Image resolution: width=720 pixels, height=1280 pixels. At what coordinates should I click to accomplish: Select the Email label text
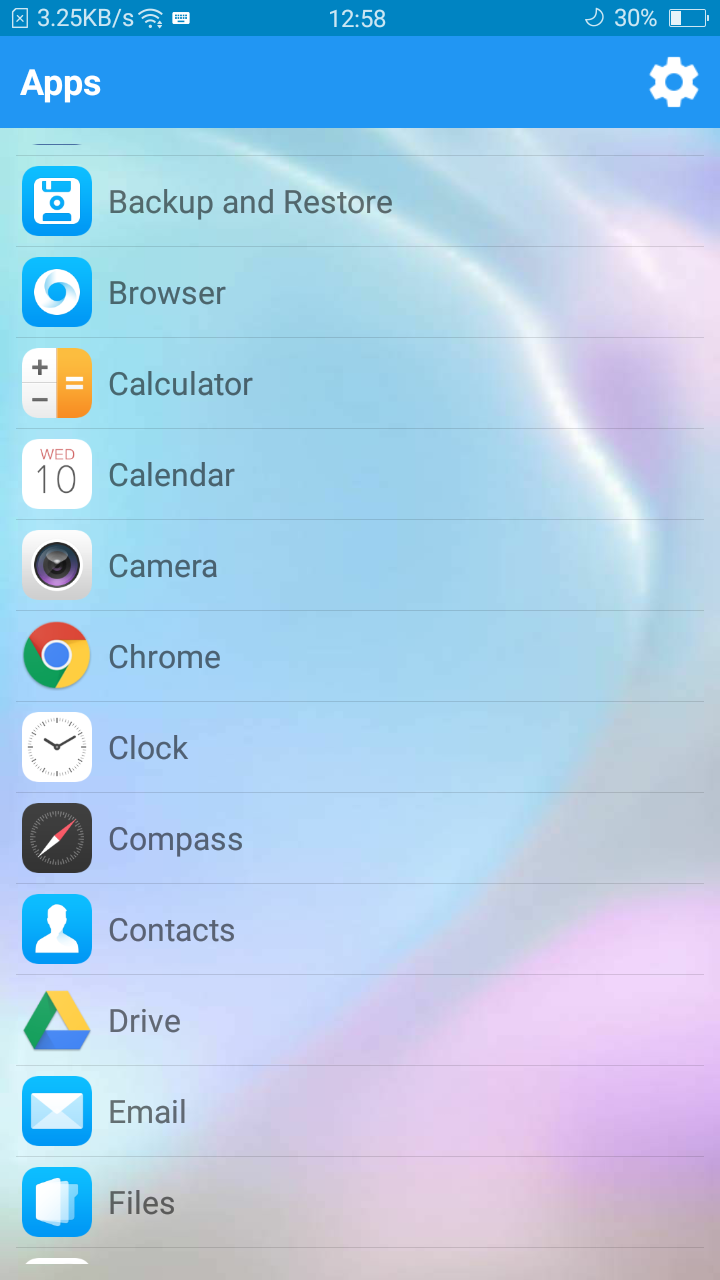(x=147, y=1111)
